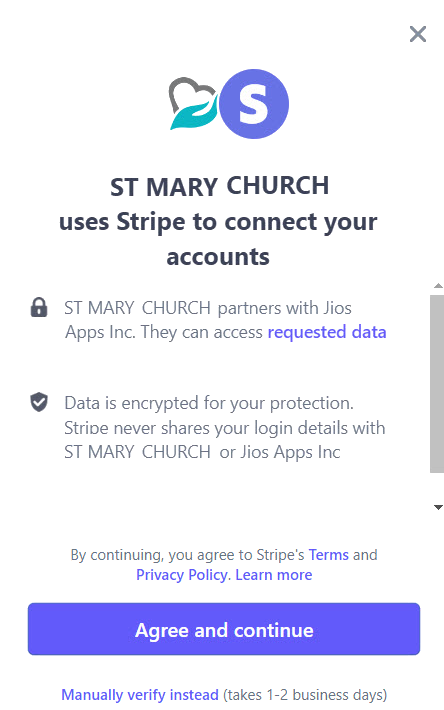
Task: Choose Manually verify instead
Action: pos(140,695)
